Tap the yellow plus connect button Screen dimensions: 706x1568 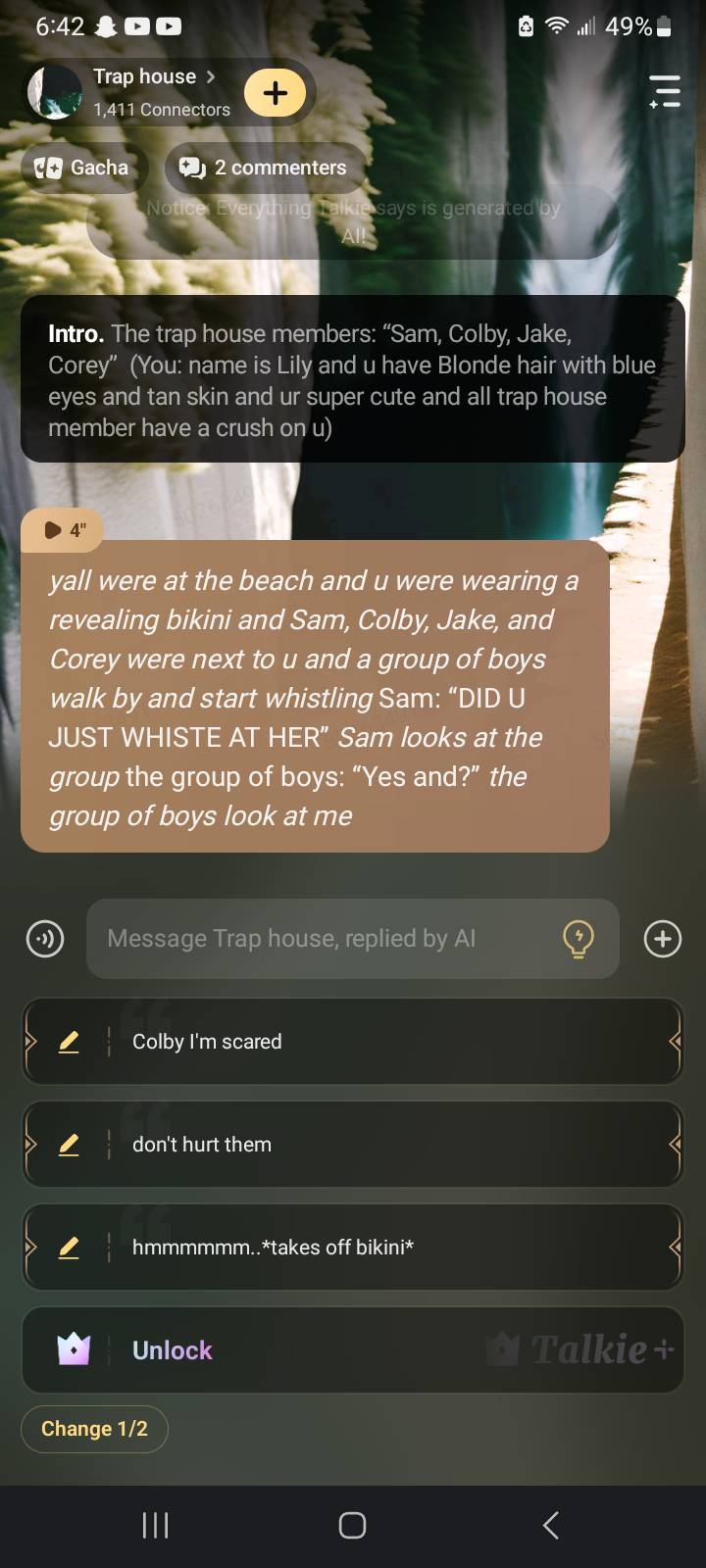click(x=276, y=93)
